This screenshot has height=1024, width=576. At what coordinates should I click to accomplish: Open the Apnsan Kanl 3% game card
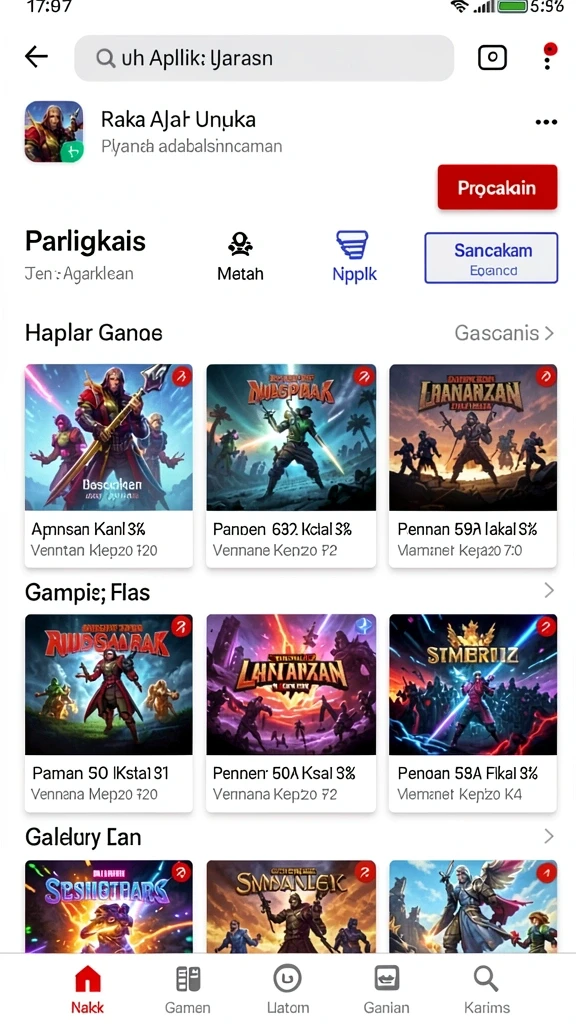pyautogui.click(x=109, y=466)
